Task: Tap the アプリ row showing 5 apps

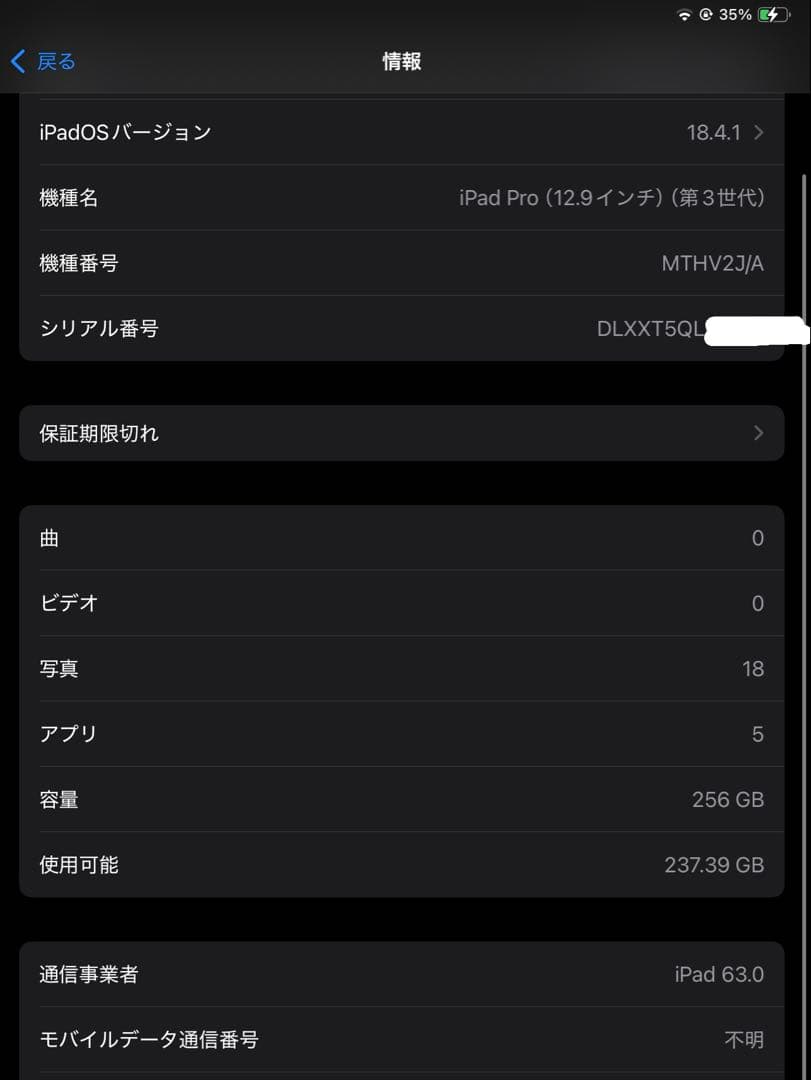Action: [x=400, y=733]
